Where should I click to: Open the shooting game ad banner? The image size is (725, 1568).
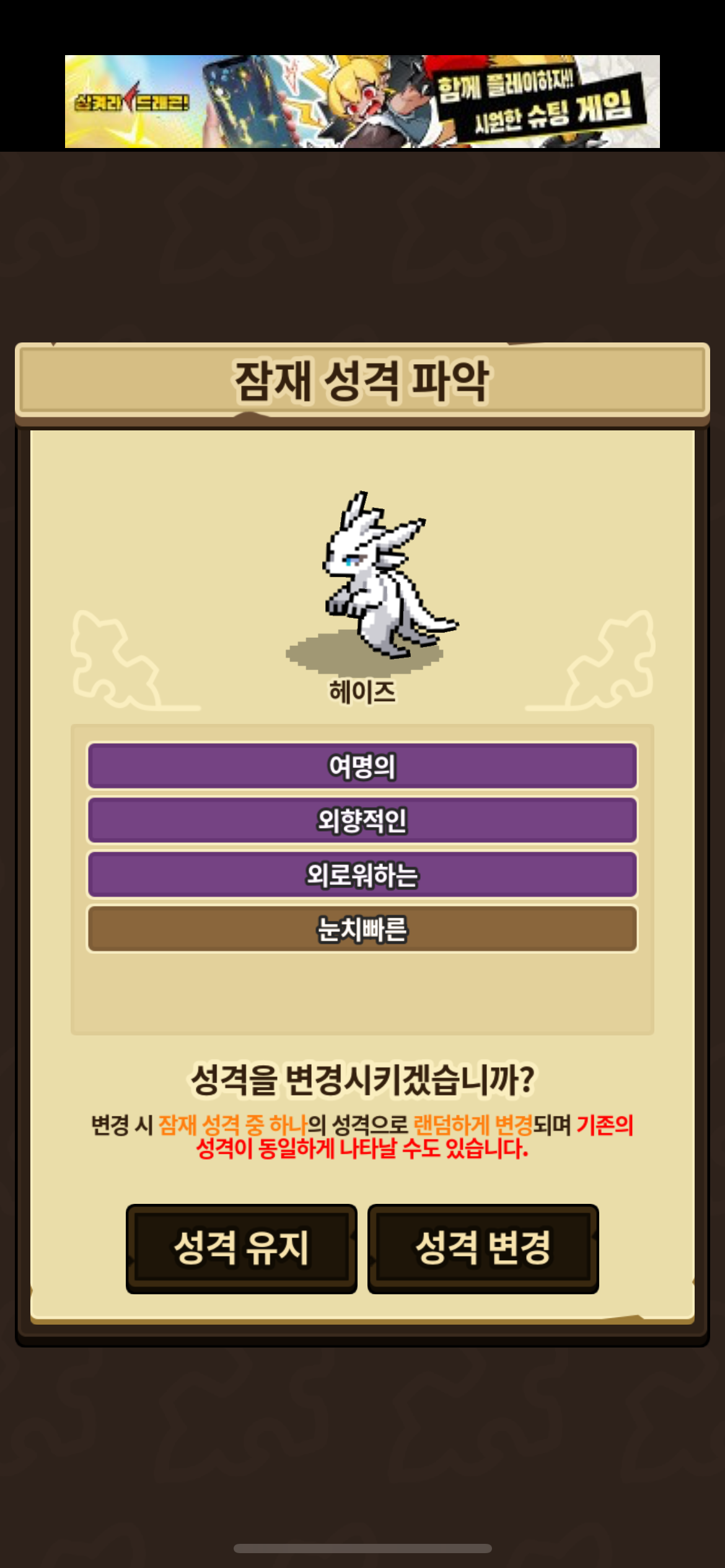pyautogui.click(x=362, y=102)
